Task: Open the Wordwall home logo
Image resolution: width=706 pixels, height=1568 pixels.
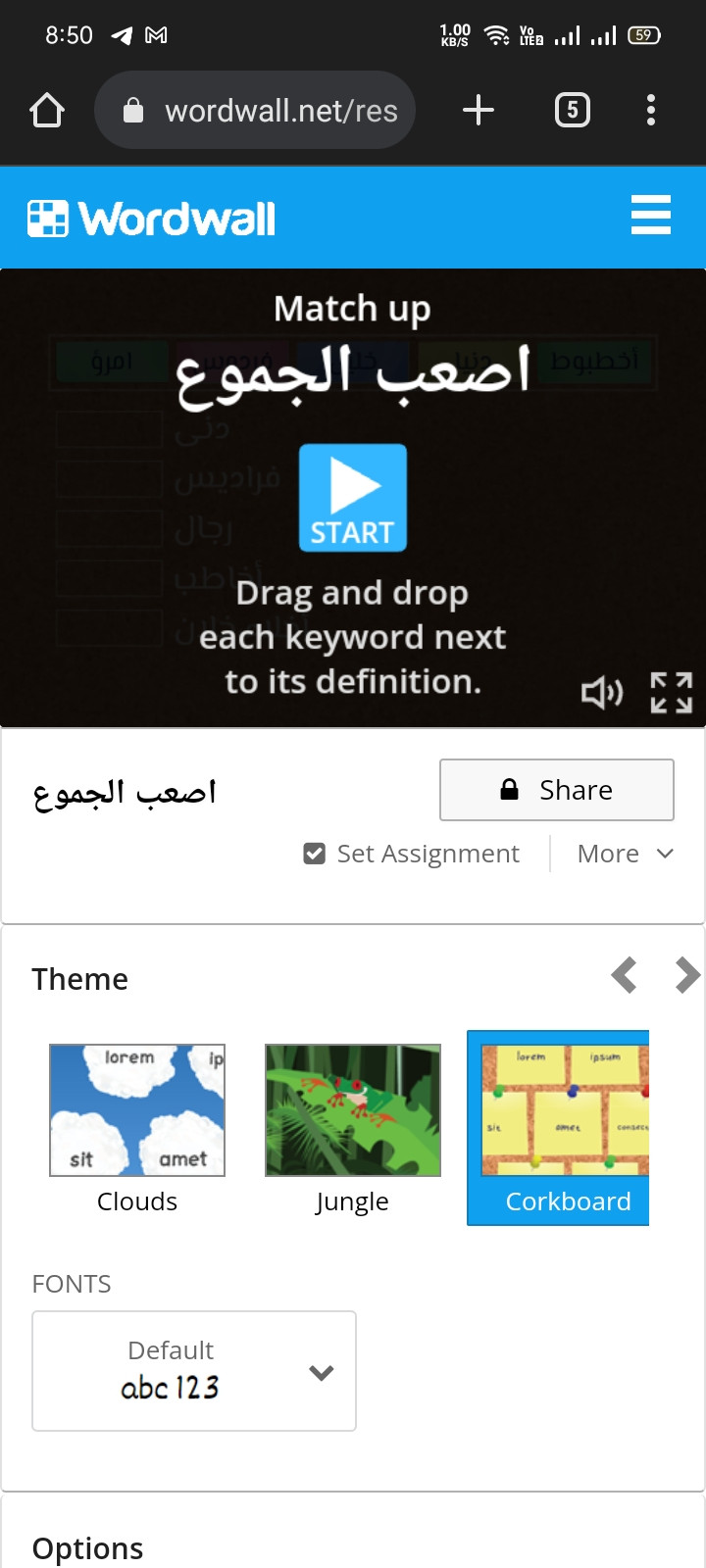Action: click(x=152, y=219)
